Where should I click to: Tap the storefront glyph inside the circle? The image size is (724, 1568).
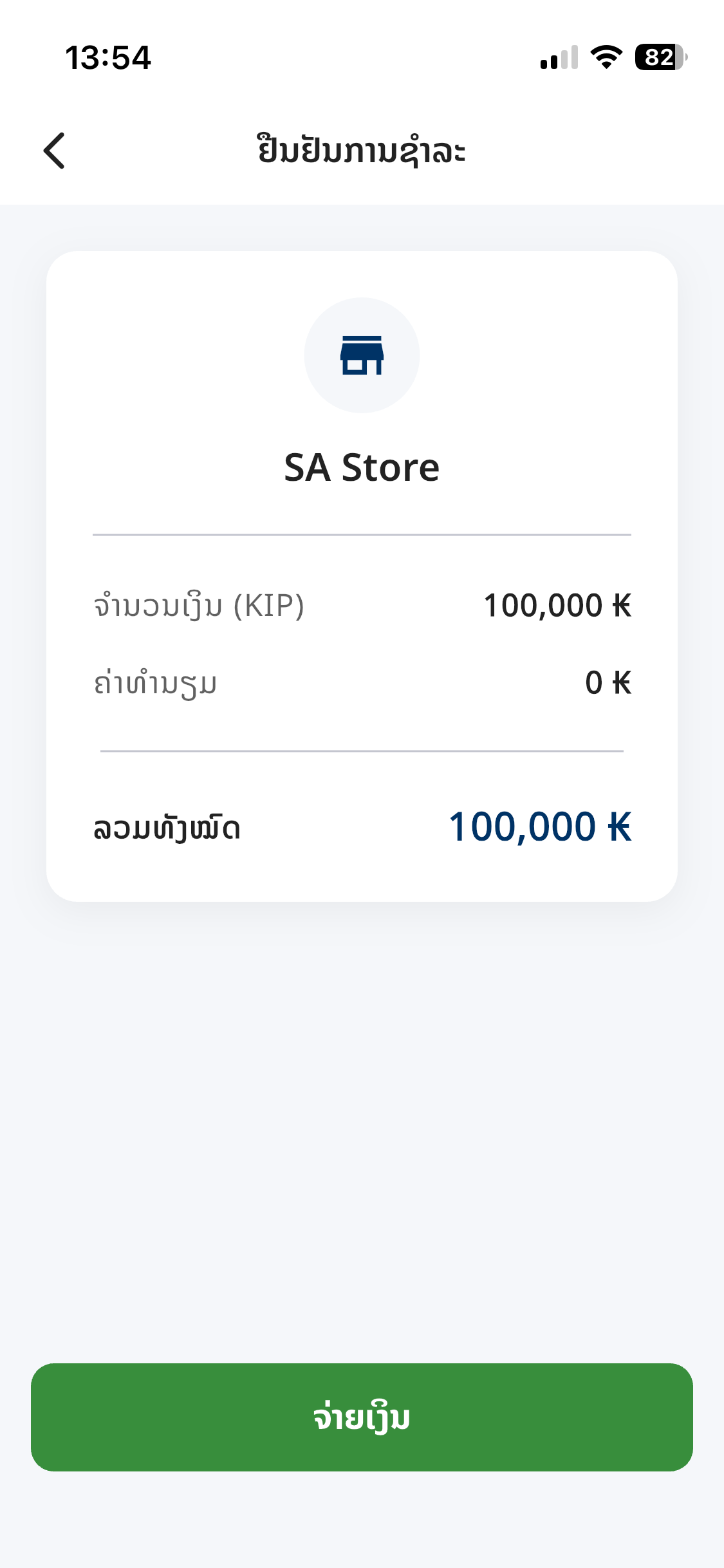(362, 355)
